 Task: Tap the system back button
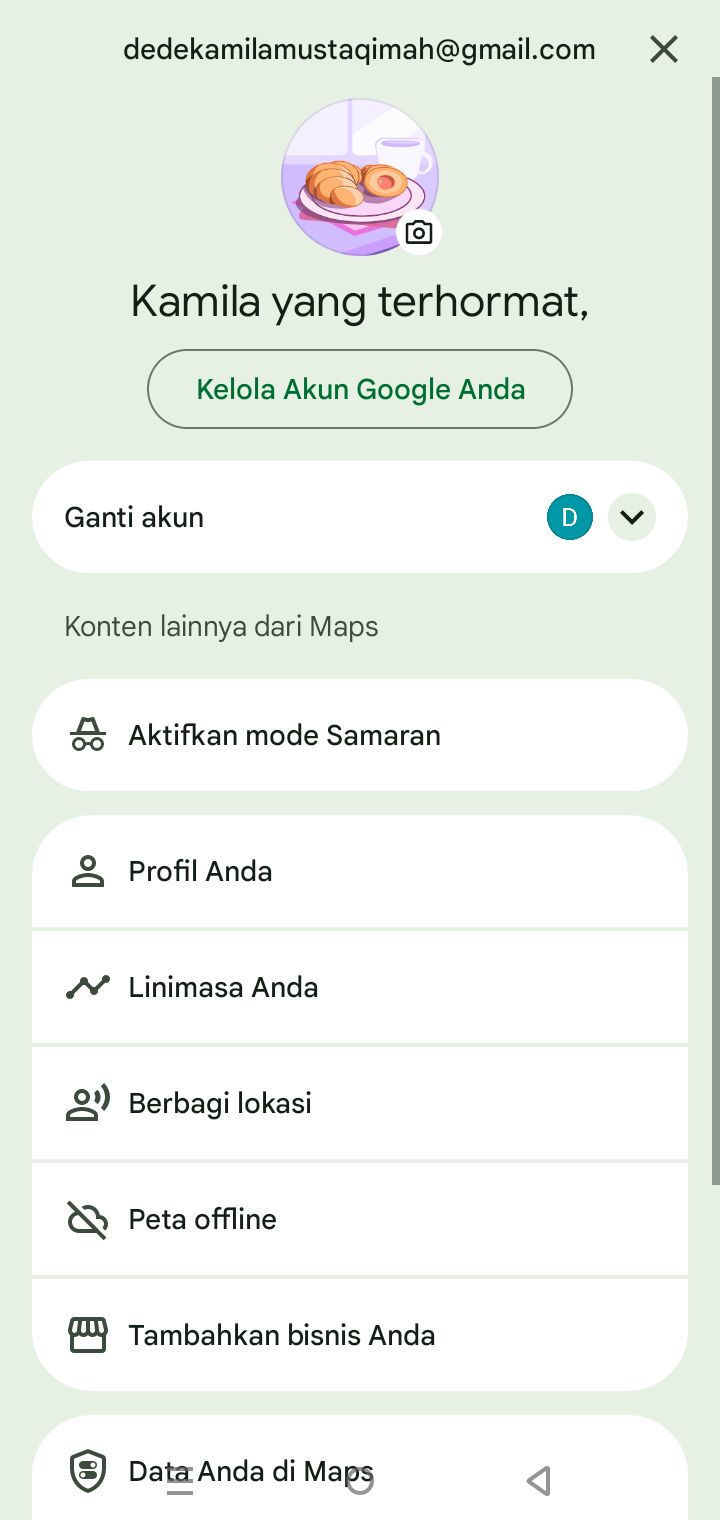[x=539, y=1480]
